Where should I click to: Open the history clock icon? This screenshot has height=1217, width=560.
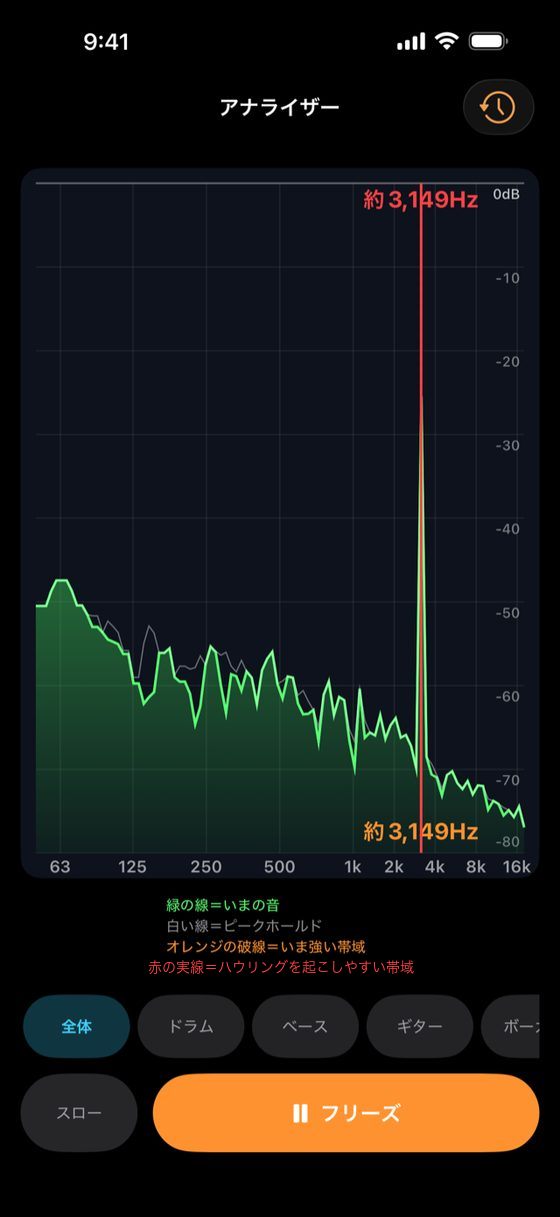[x=498, y=107]
